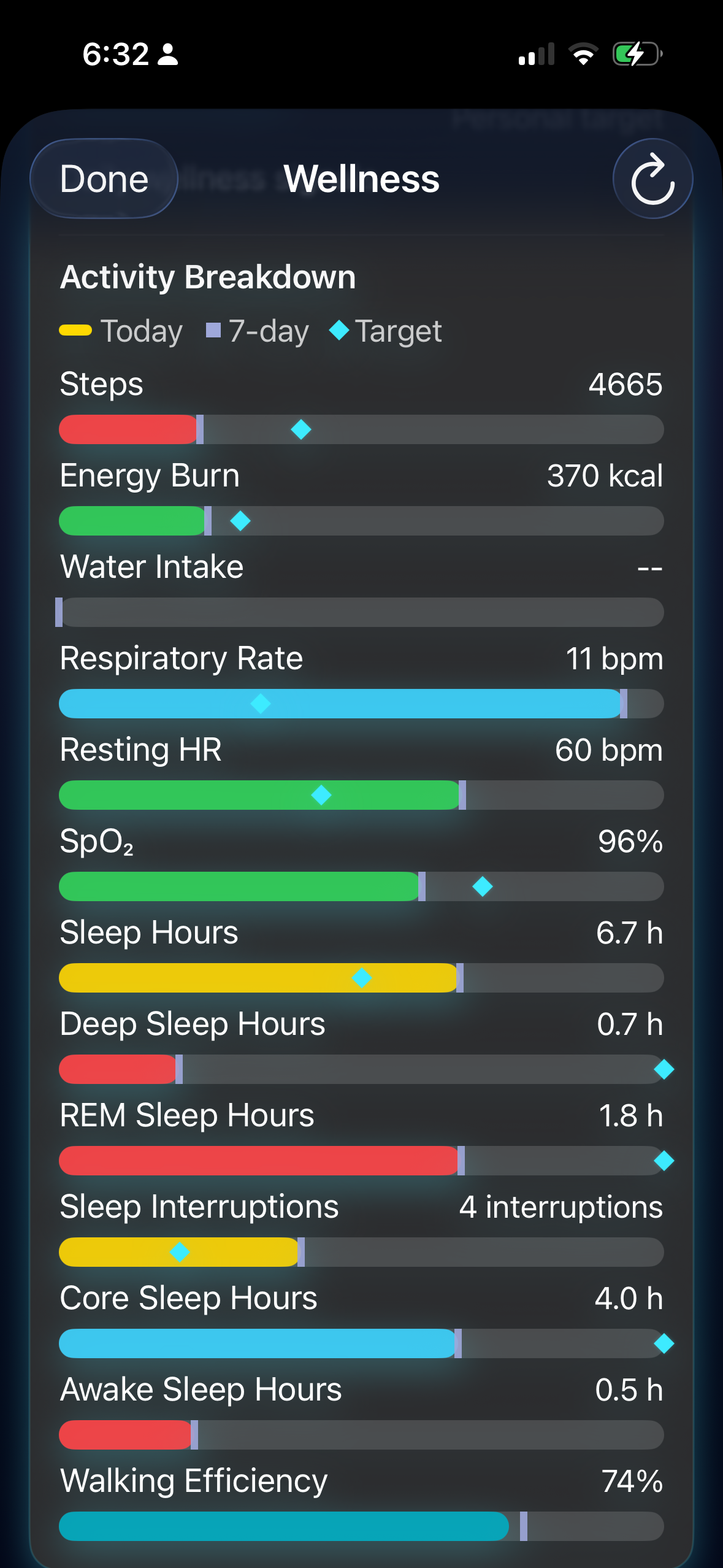Screen dimensions: 723x1568
Task: Toggle the 7-day legend item
Action: pyautogui.click(x=259, y=330)
